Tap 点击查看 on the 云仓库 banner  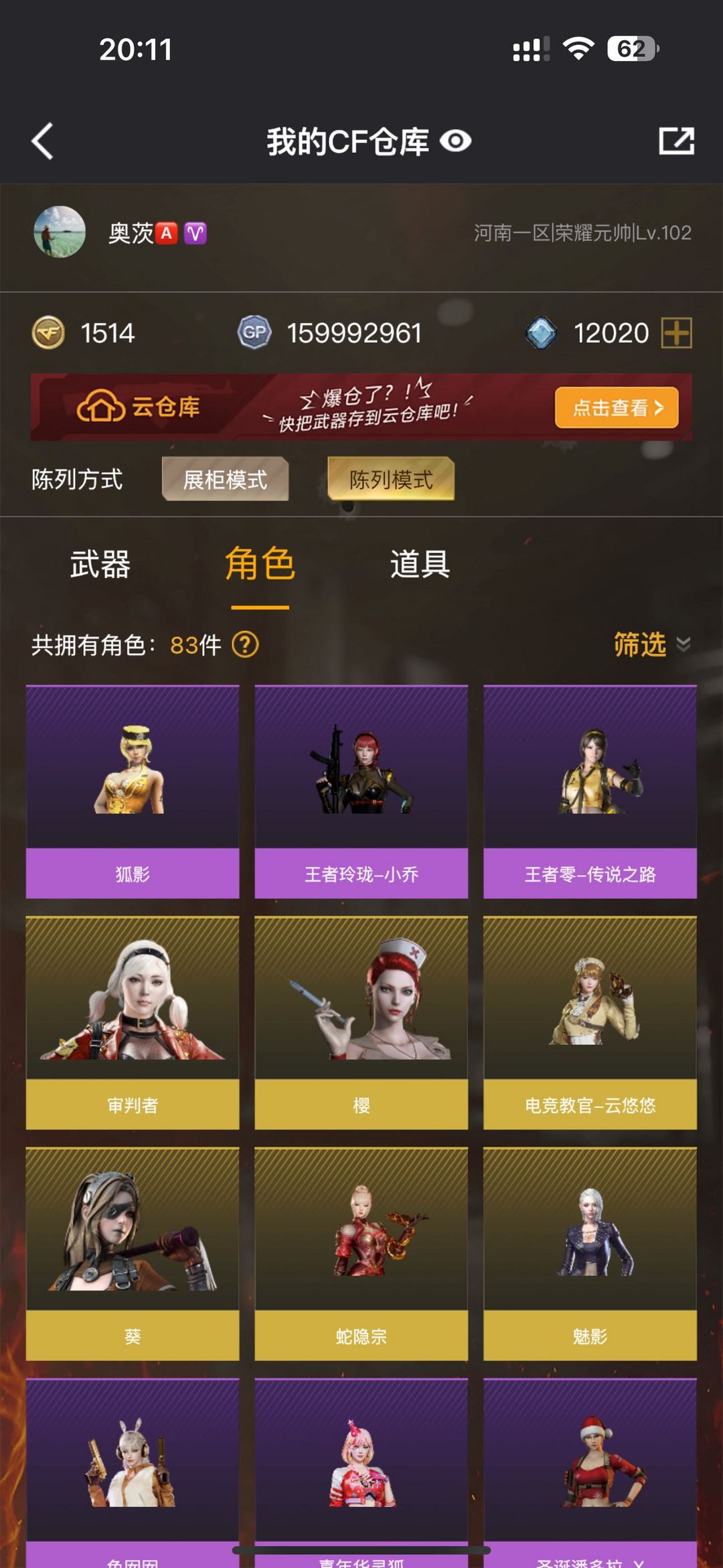pyautogui.click(x=617, y=407)
